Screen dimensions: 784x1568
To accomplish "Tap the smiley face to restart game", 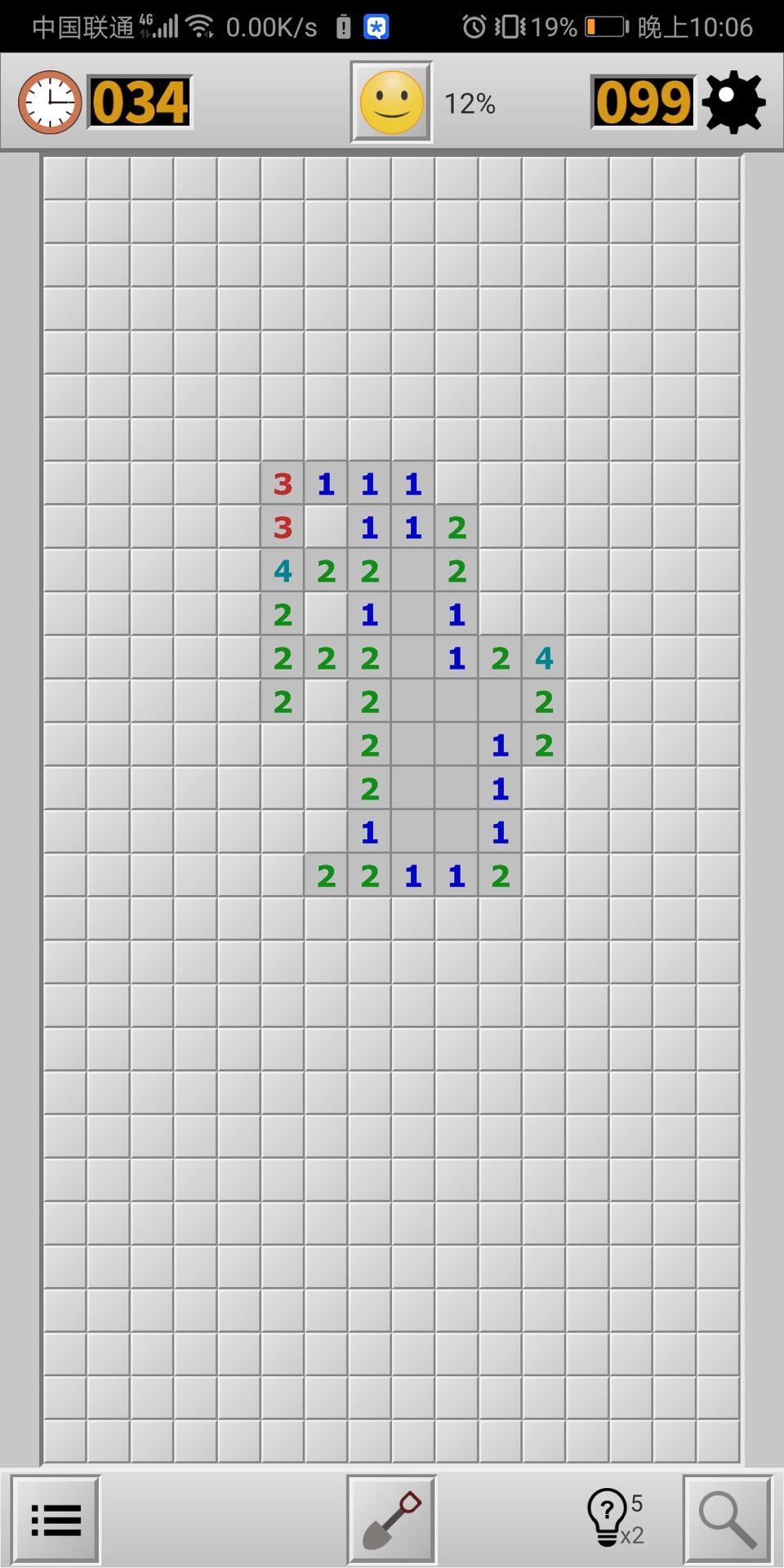I will pos(391,103).
